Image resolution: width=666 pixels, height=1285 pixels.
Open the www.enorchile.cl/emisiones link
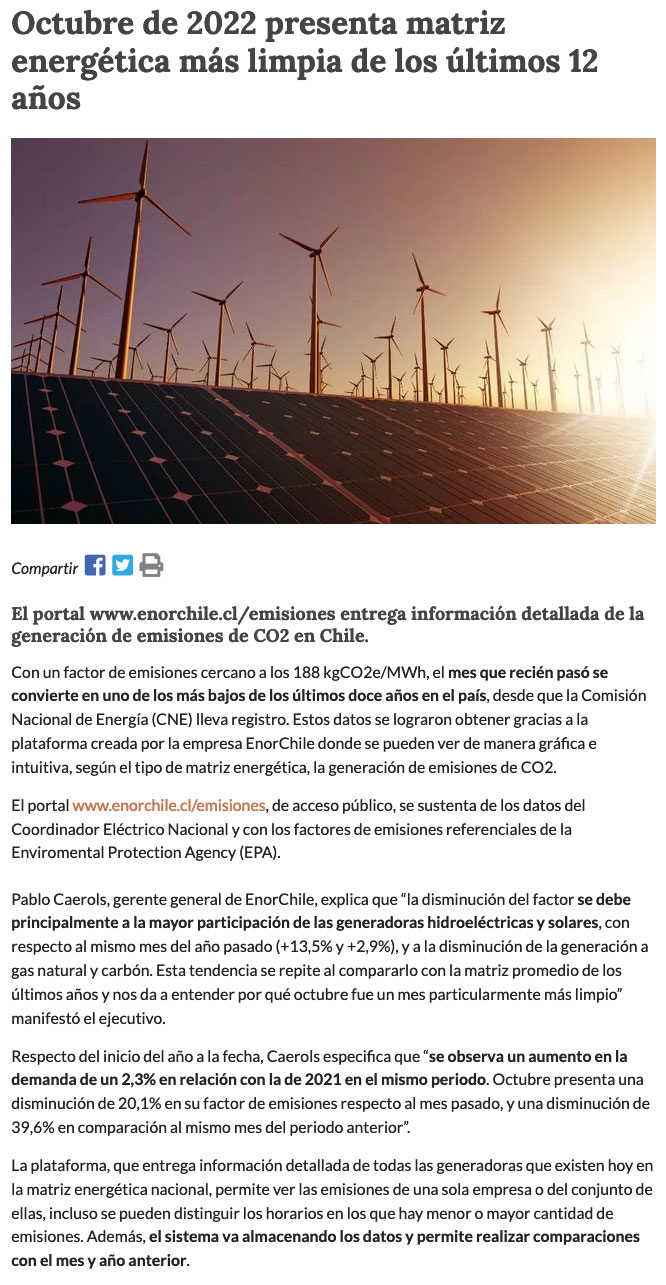coord(169,805)
